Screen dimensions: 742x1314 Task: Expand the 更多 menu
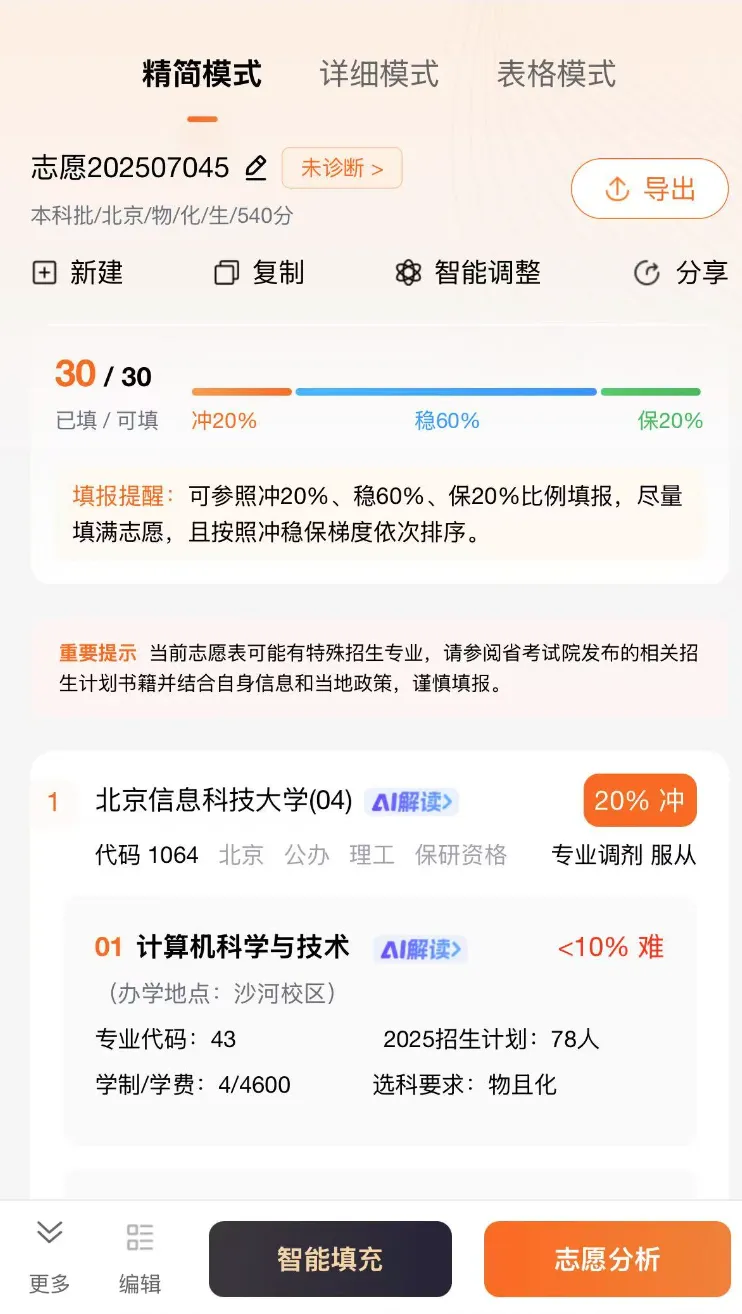[x=49, y=1256]
